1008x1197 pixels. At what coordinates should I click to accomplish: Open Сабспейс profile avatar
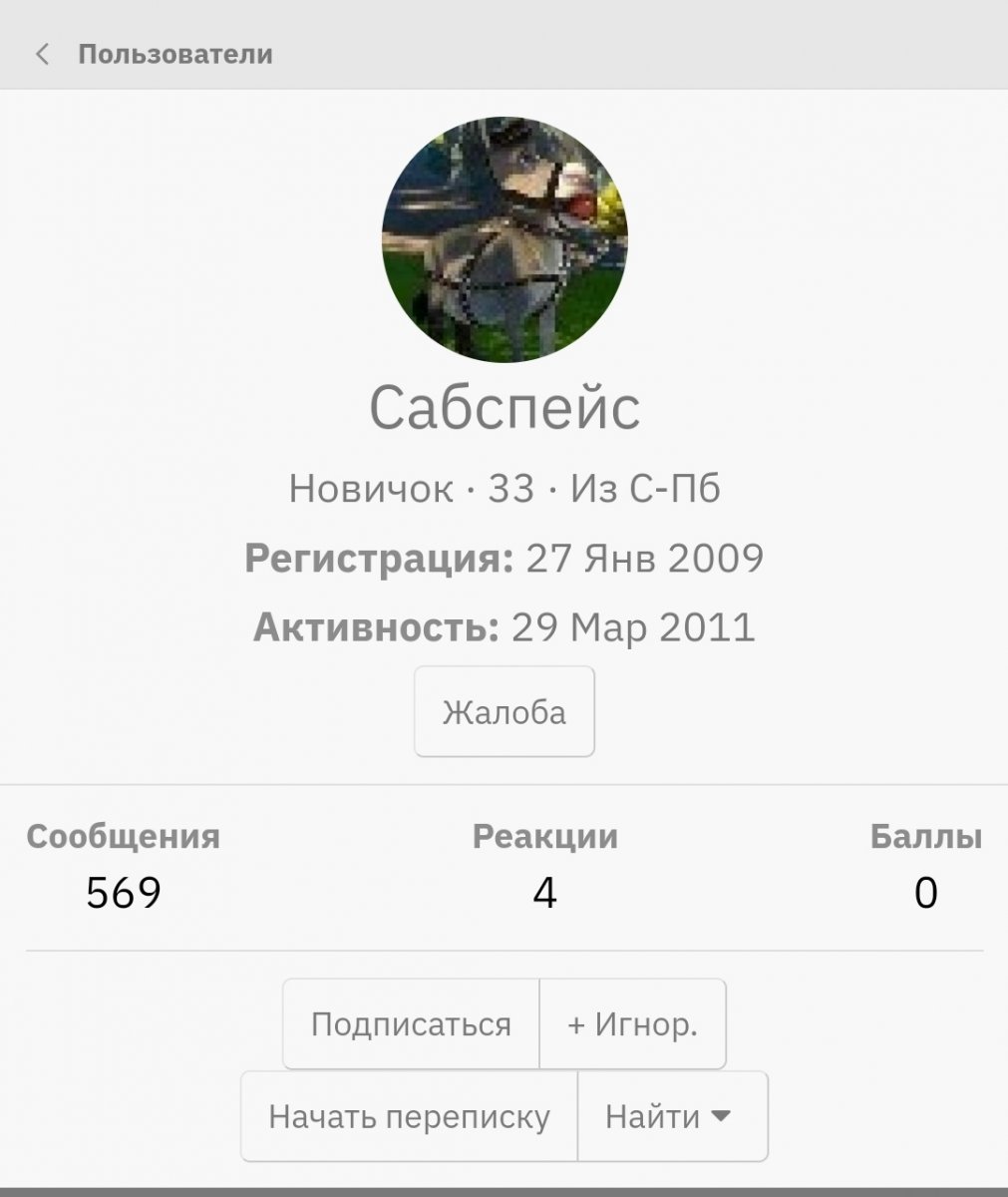[504, 239]
